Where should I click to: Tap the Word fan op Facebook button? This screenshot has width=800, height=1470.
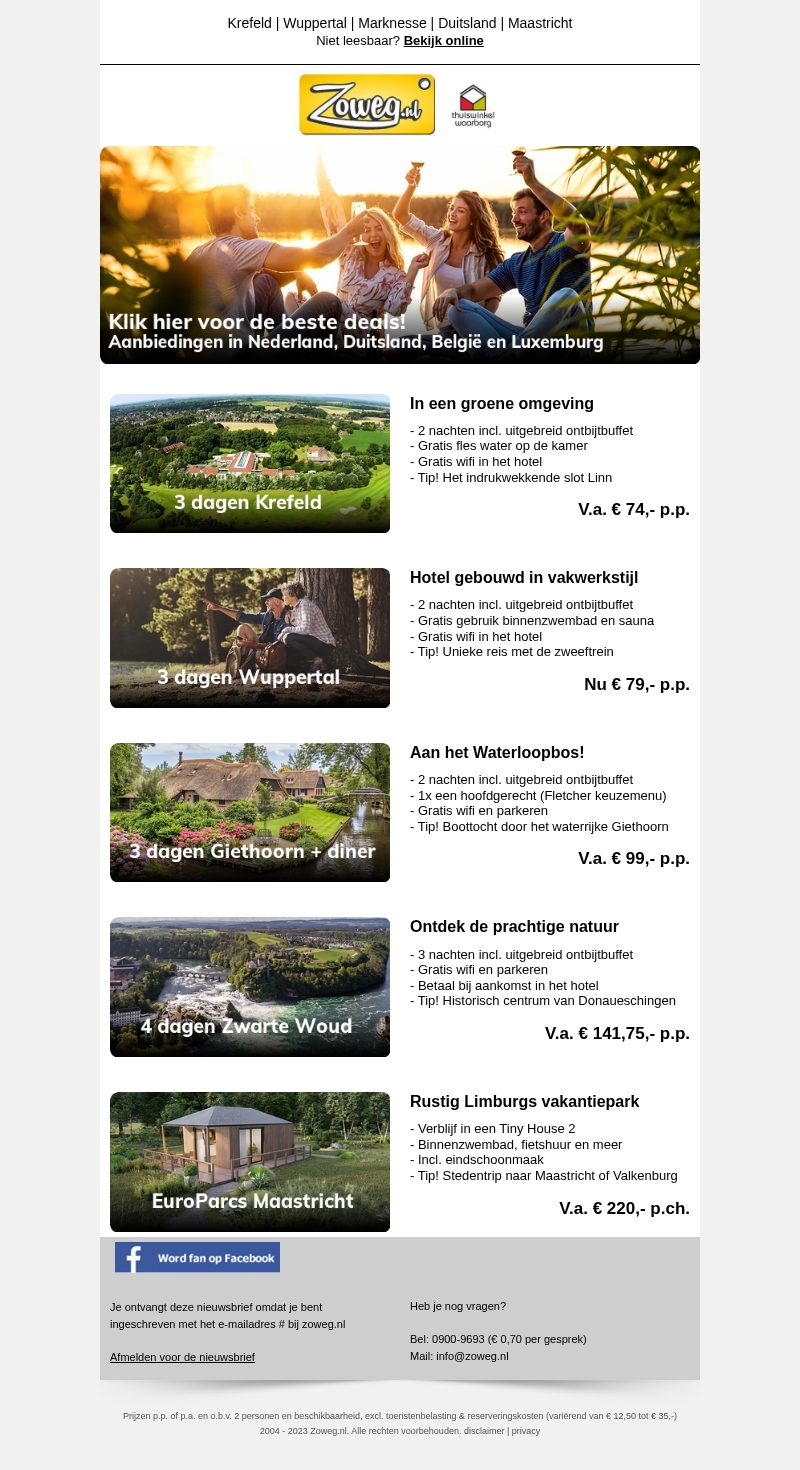[x=197, y=1257]
